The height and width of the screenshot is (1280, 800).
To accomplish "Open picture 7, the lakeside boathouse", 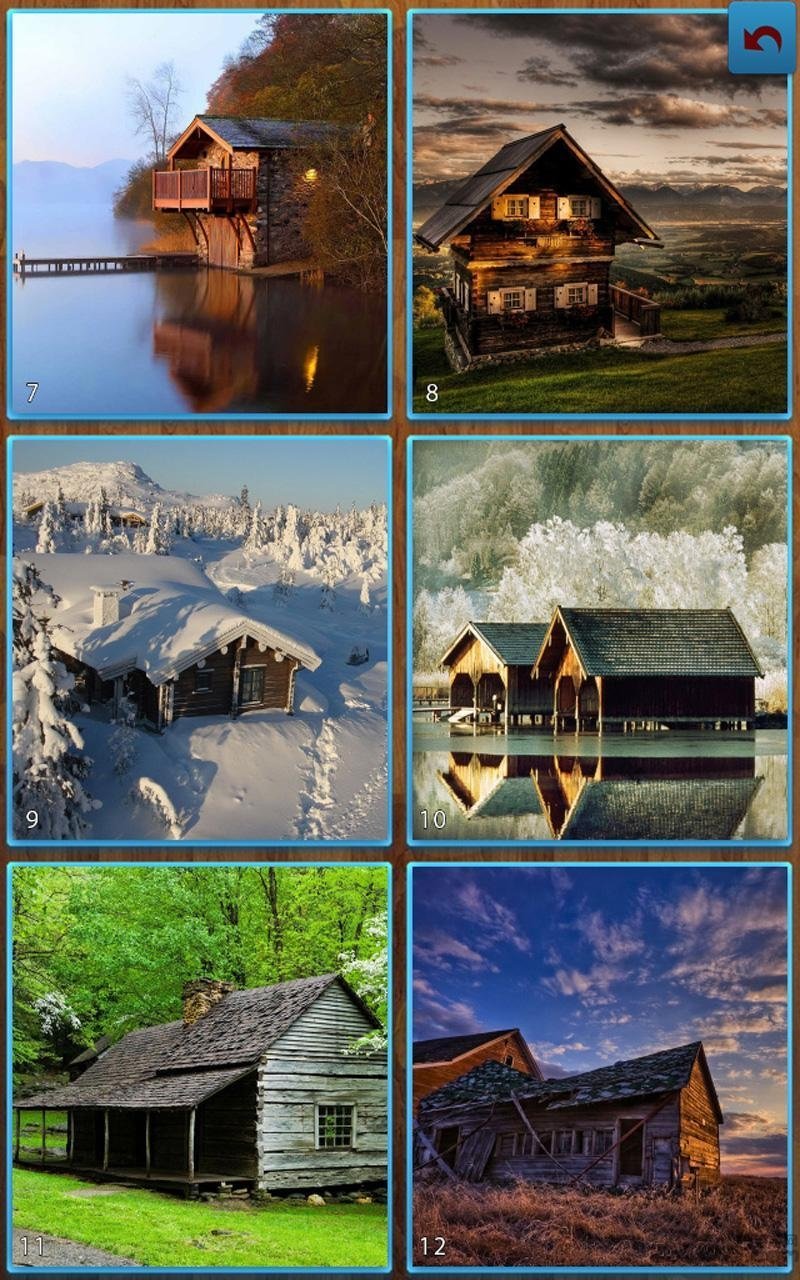I will click(x=200, y=214).
